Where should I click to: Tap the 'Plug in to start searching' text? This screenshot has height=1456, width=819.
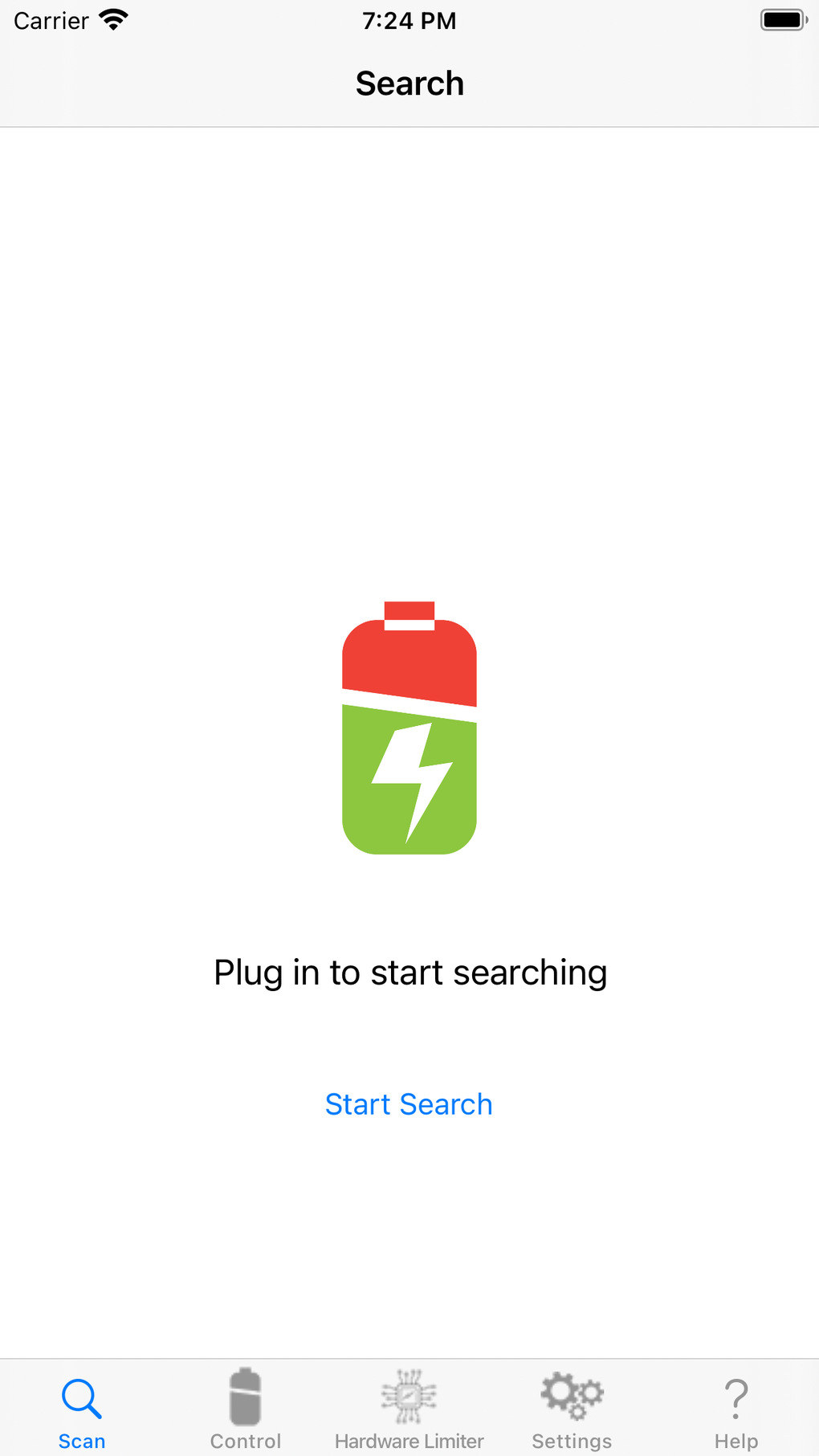pyautogui.click(x=409, y=972)
